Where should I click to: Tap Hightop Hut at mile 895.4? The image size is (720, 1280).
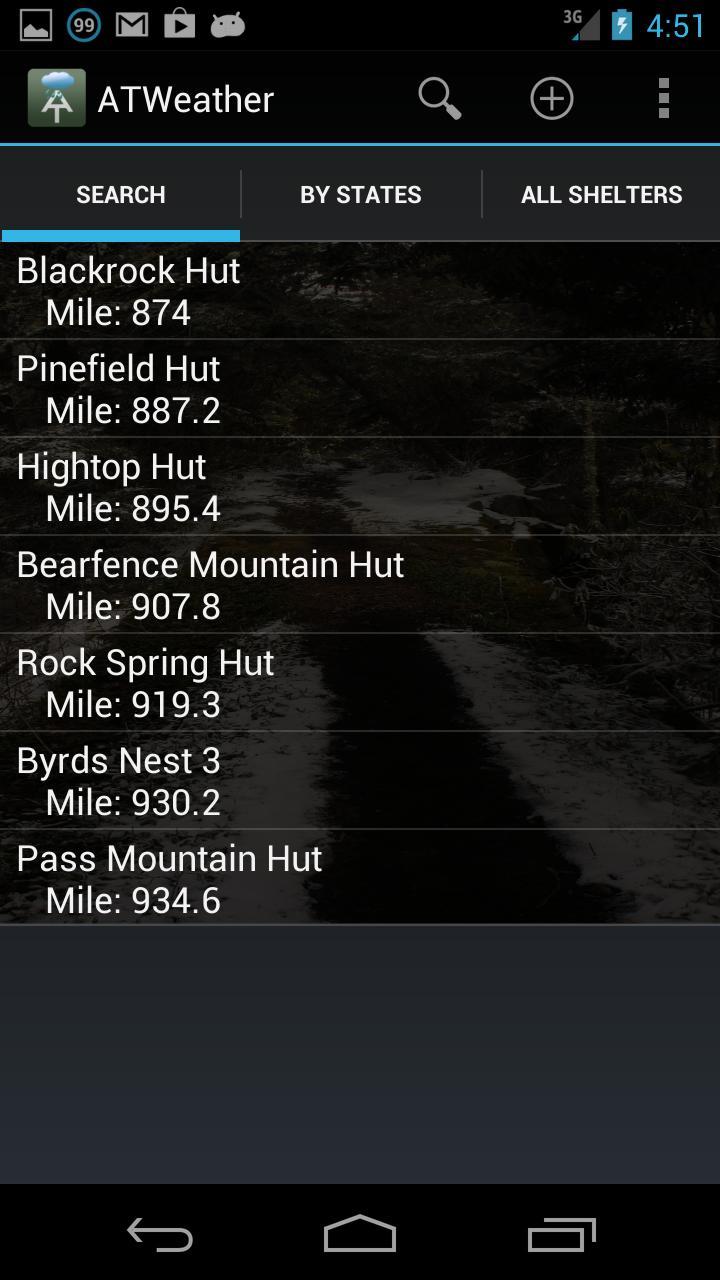point(360,486)
